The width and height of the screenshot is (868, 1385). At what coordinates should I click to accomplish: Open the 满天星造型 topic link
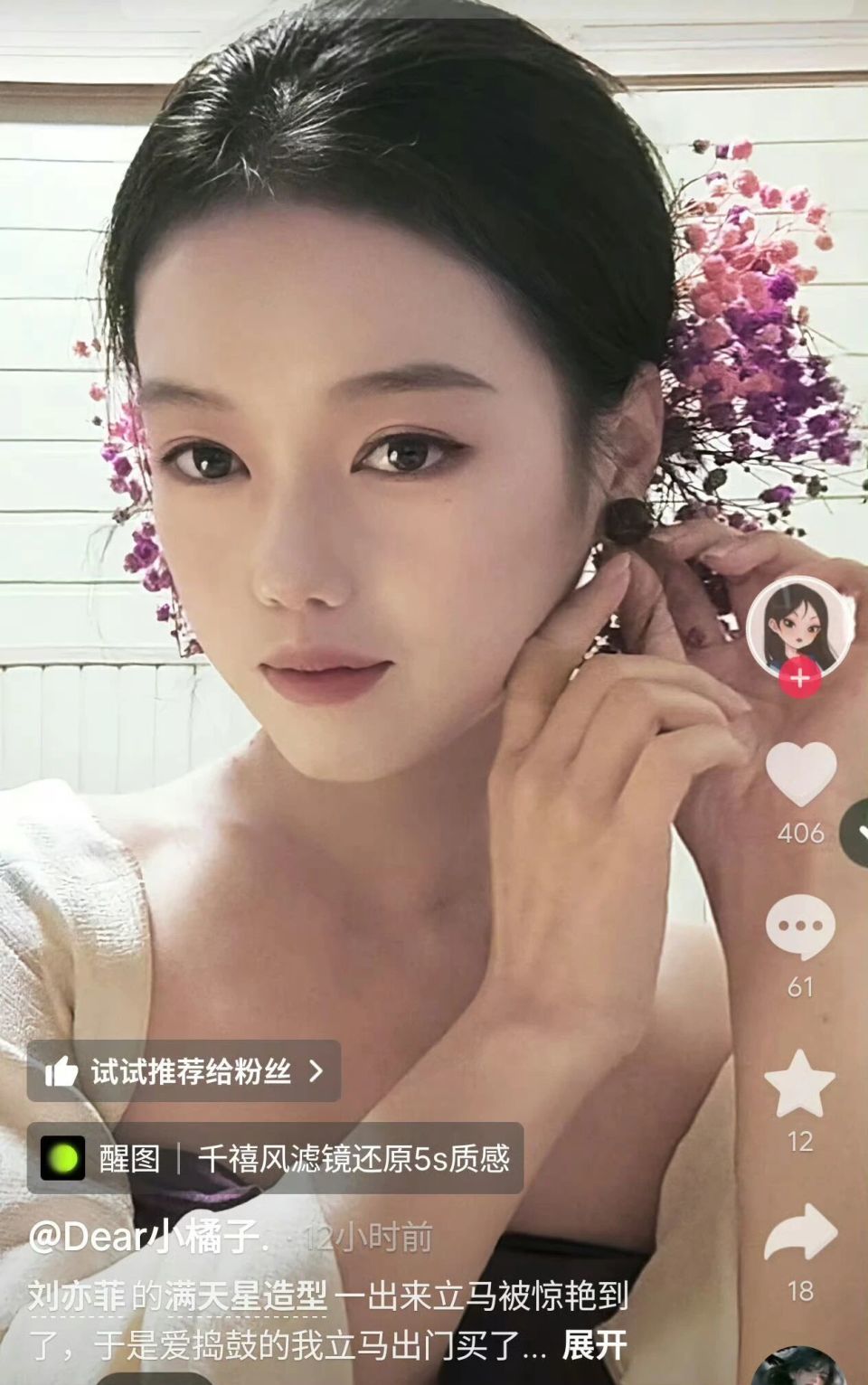246,1296
